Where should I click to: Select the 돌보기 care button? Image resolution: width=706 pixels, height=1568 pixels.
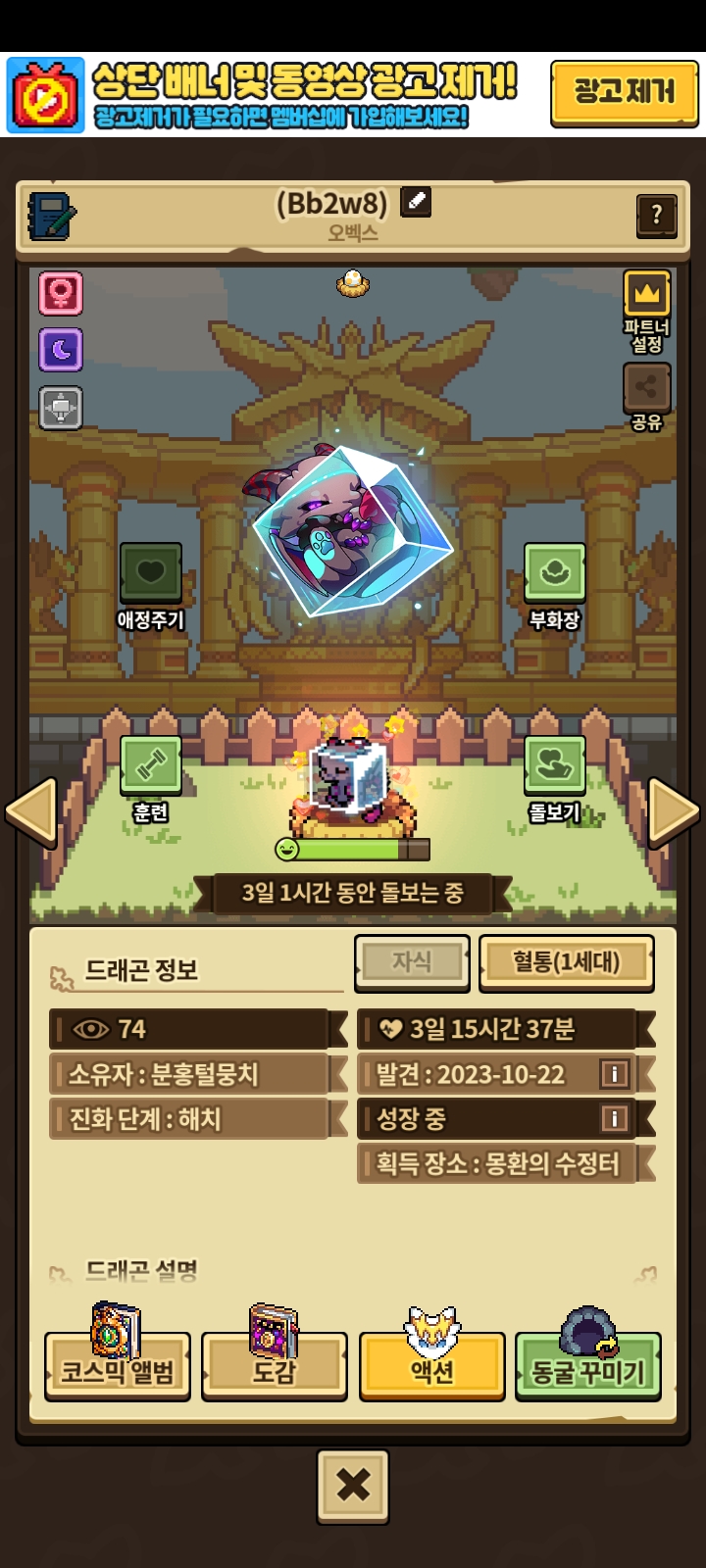(554, 766)
